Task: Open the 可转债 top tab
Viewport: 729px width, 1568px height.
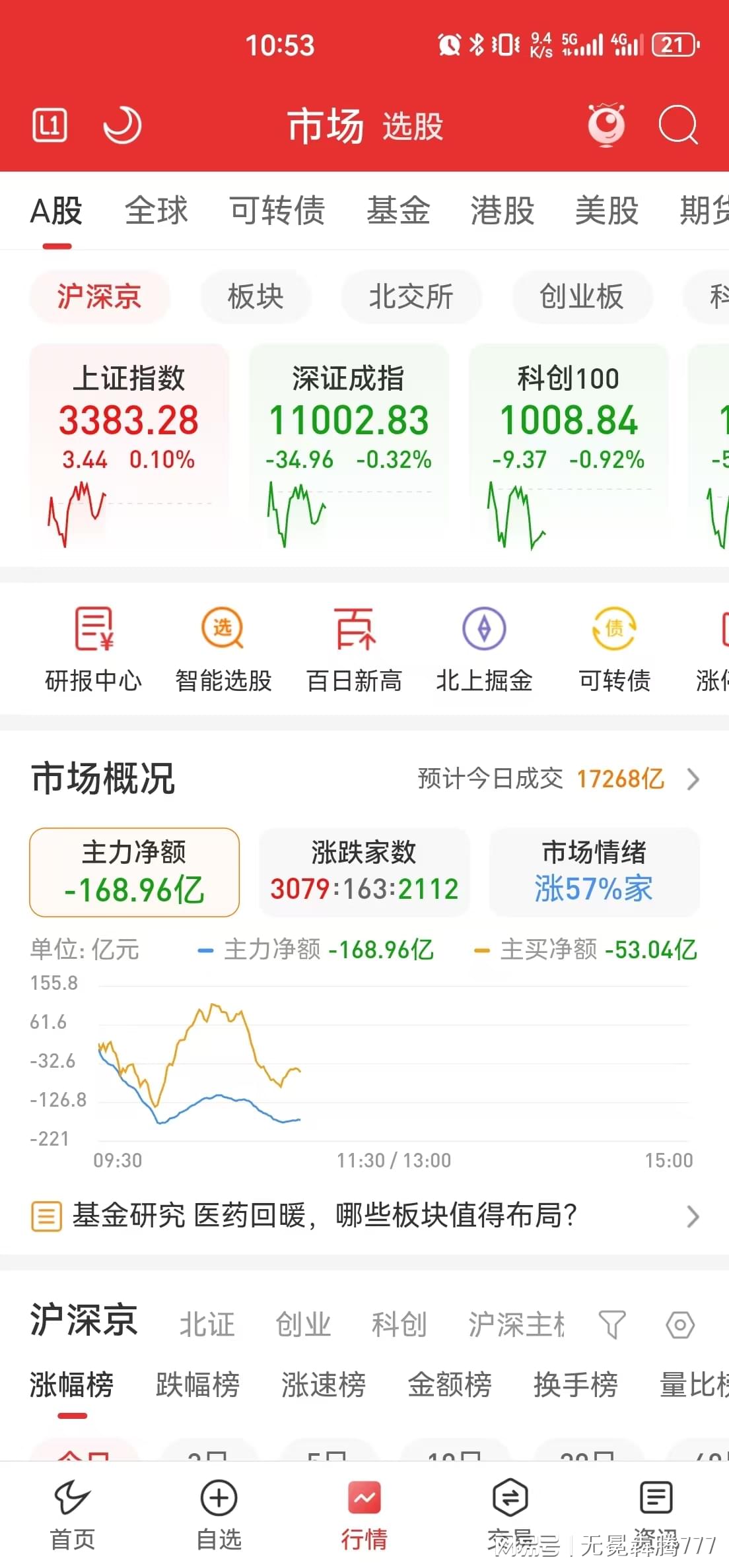Action: point(277,211)
